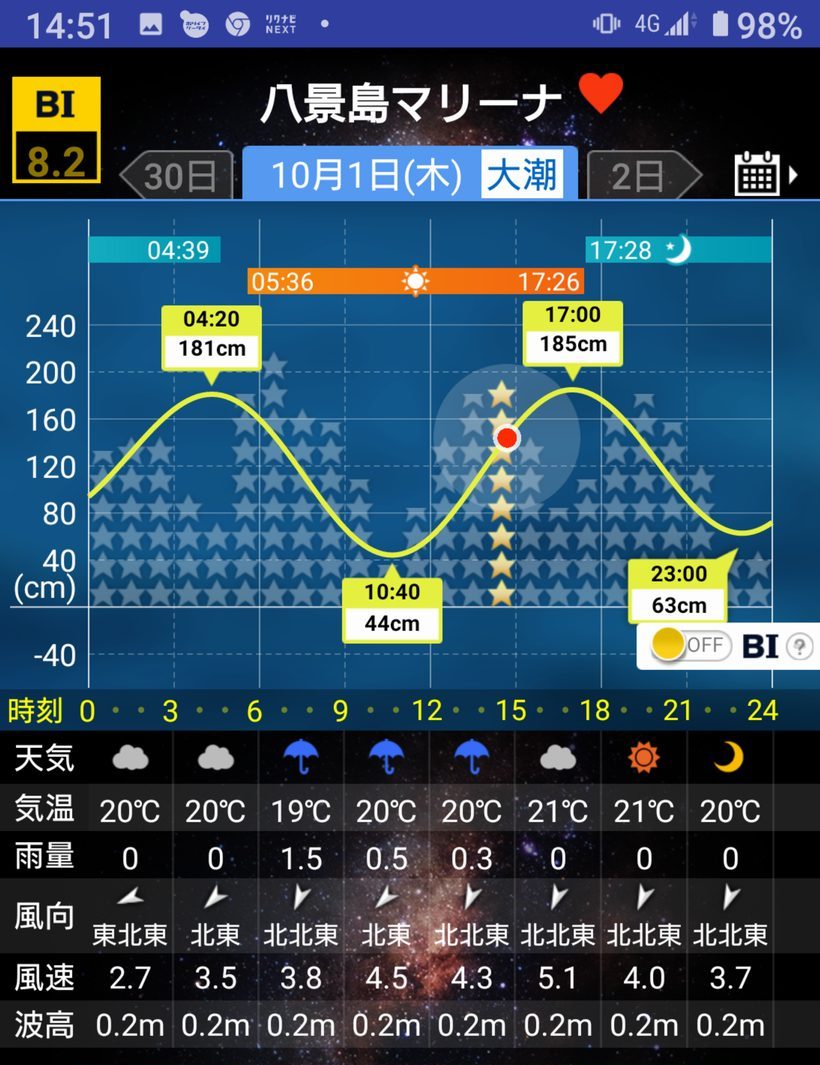Turn on the BI display switch
This screenshot has width=820, height=1065.
pos(686,646)
